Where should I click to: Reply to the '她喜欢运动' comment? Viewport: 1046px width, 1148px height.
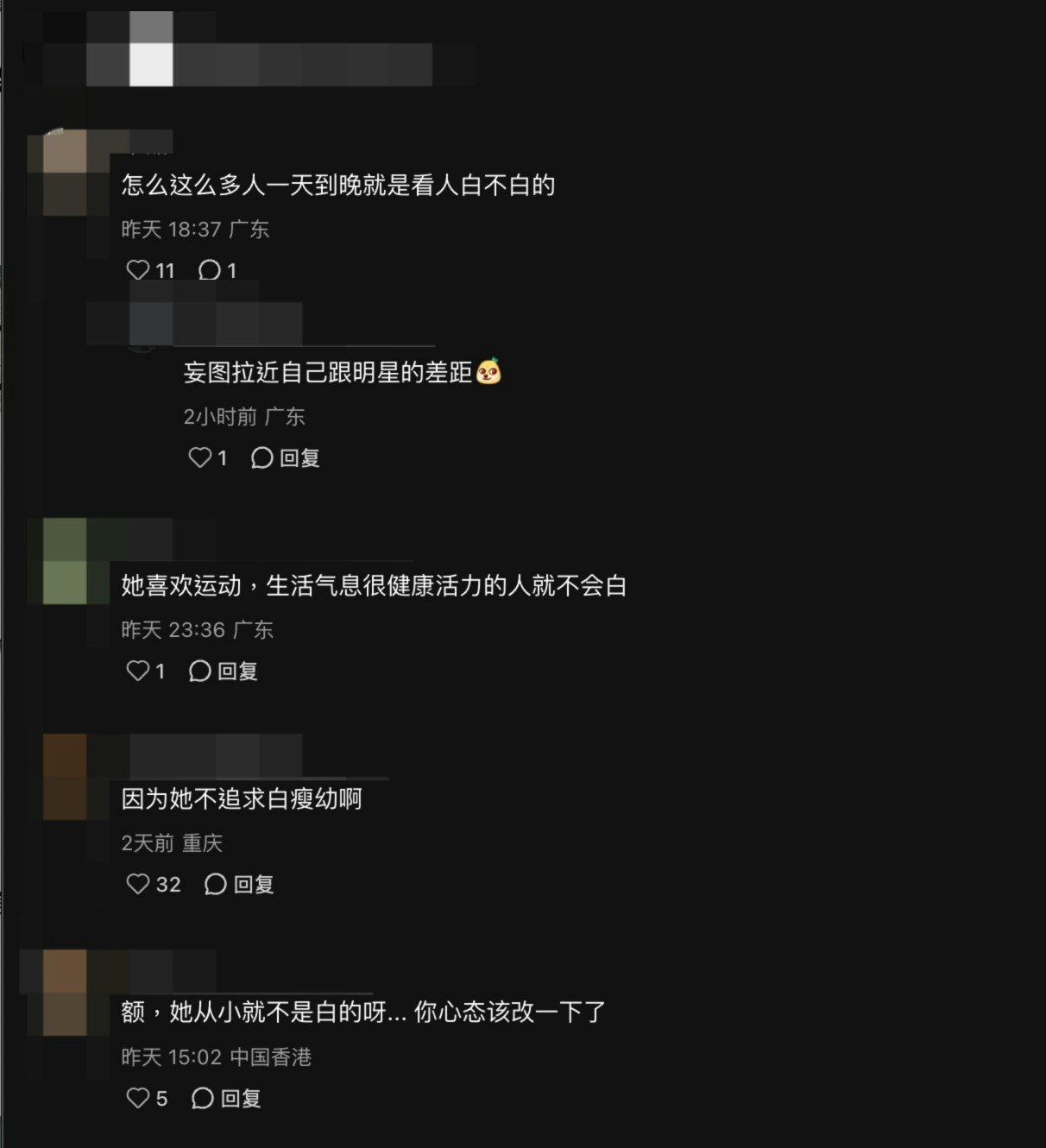point(224,671)
